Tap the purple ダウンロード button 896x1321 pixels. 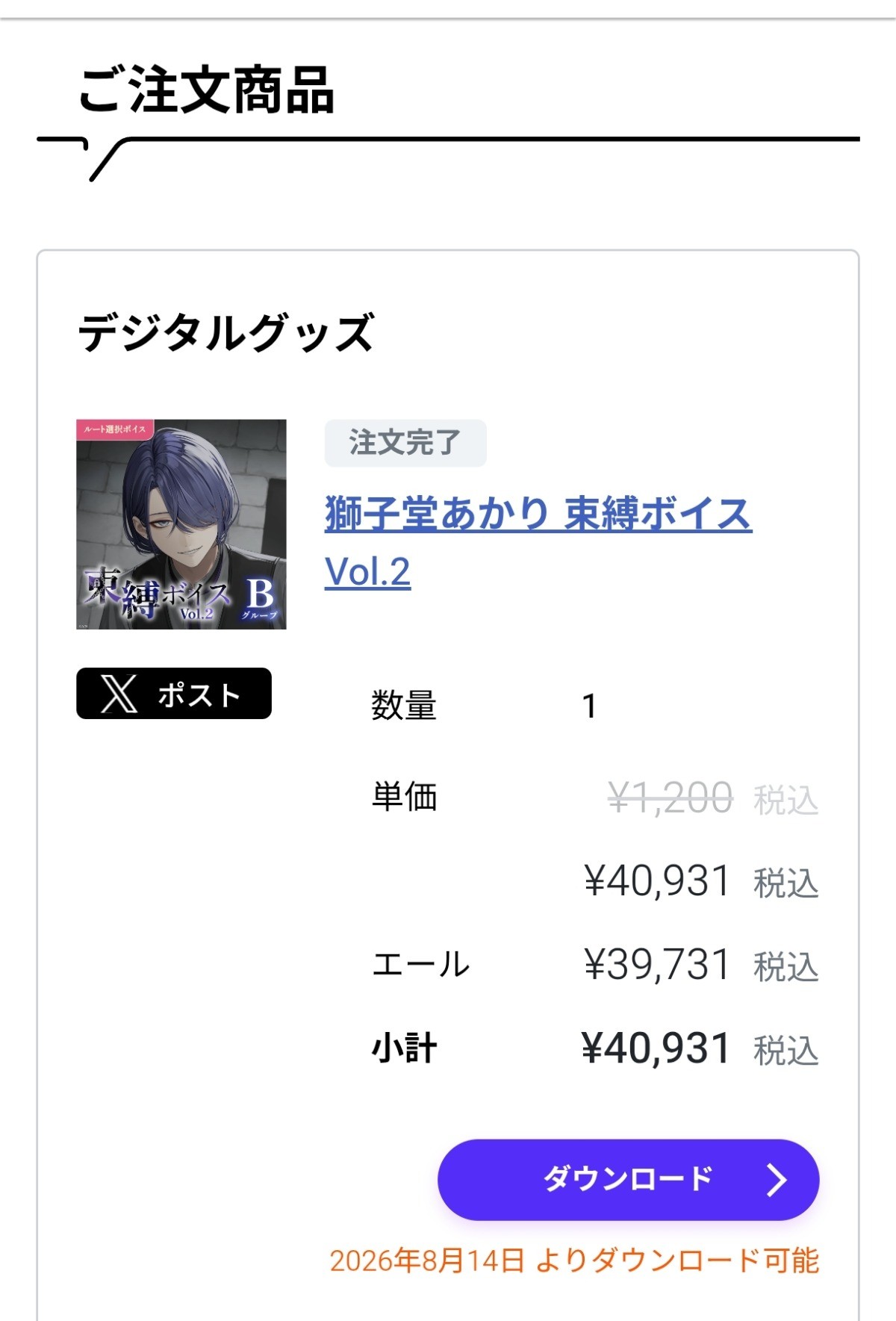(x=628, y=1180)
